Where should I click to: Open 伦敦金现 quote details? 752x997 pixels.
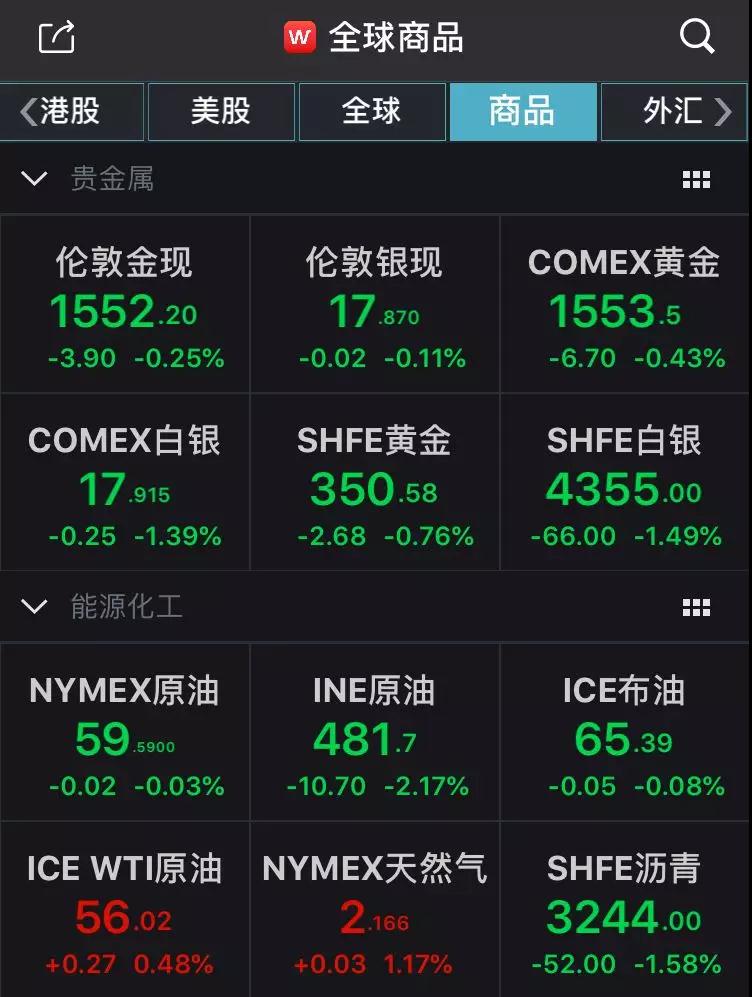[125, 305]
